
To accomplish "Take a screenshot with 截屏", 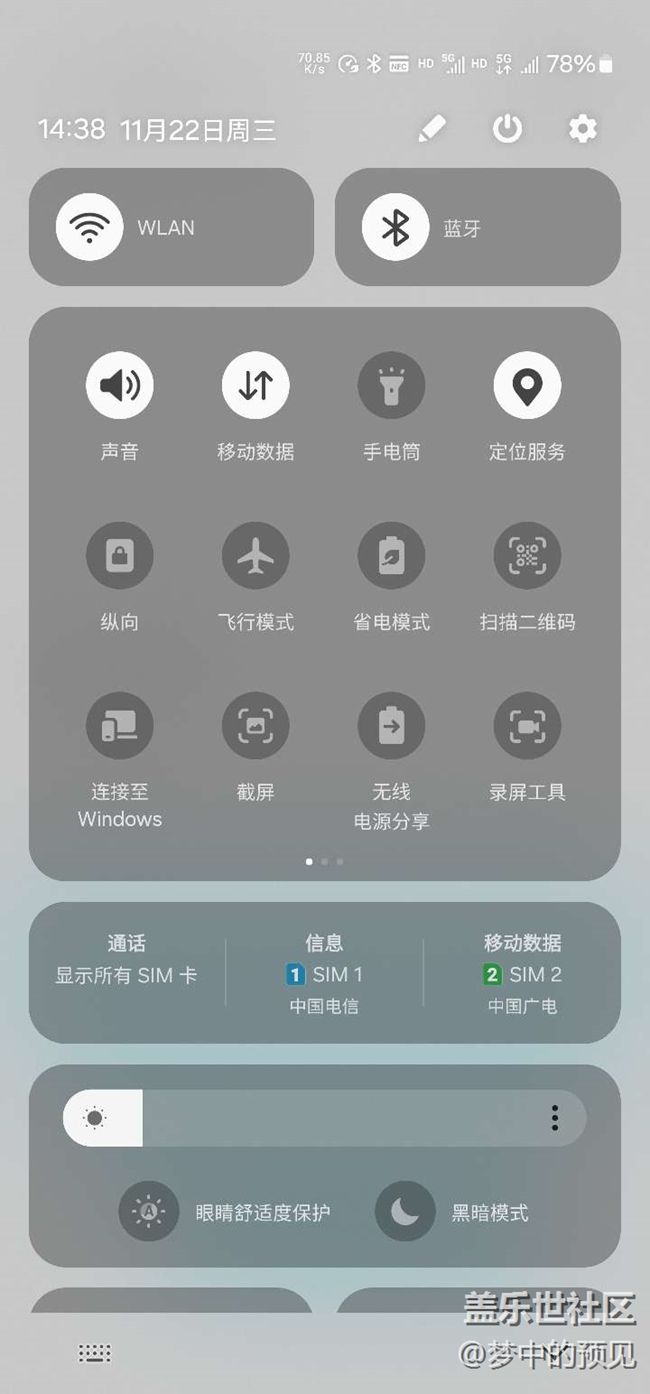I will (x=255, y=725).
